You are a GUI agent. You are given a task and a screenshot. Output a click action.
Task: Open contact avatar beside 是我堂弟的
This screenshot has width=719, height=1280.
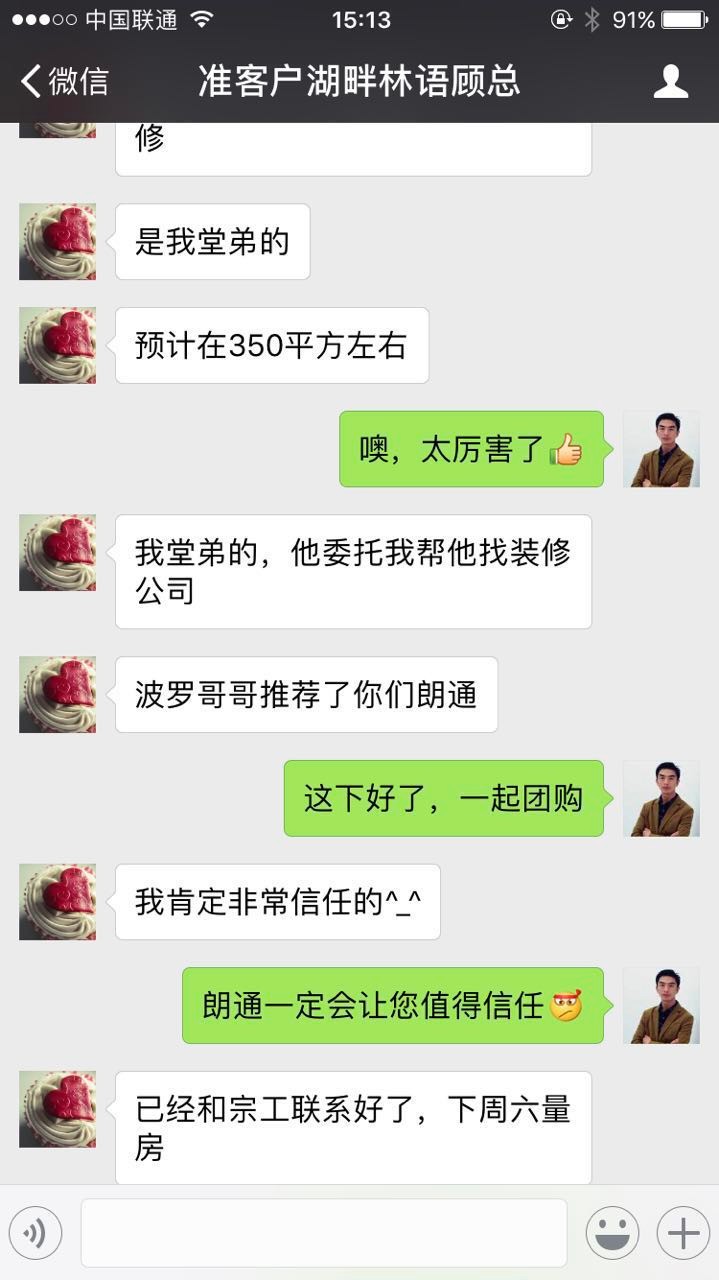coord(58,242)
